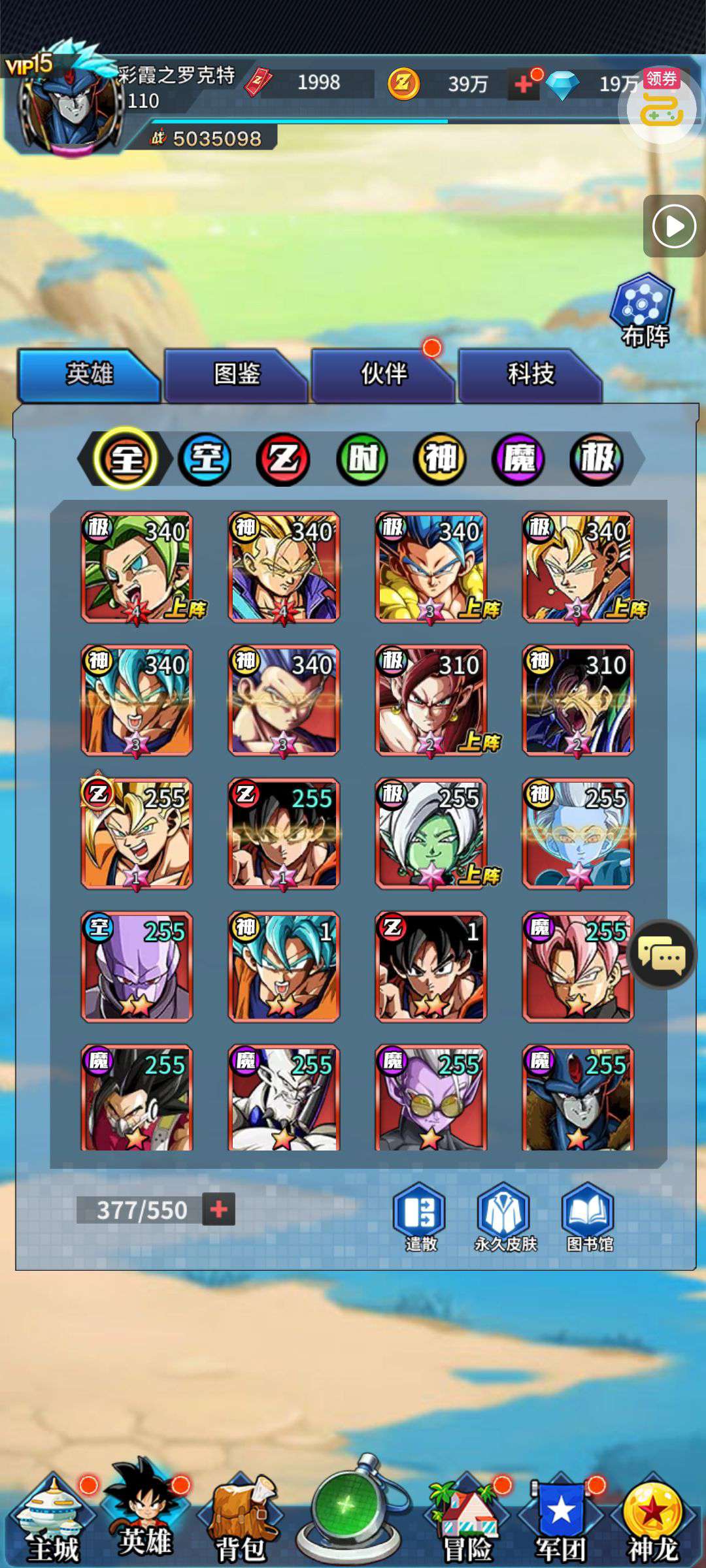Open 永久皮肤 permanent skins

pyautogui.click(x=505, y=1218)
